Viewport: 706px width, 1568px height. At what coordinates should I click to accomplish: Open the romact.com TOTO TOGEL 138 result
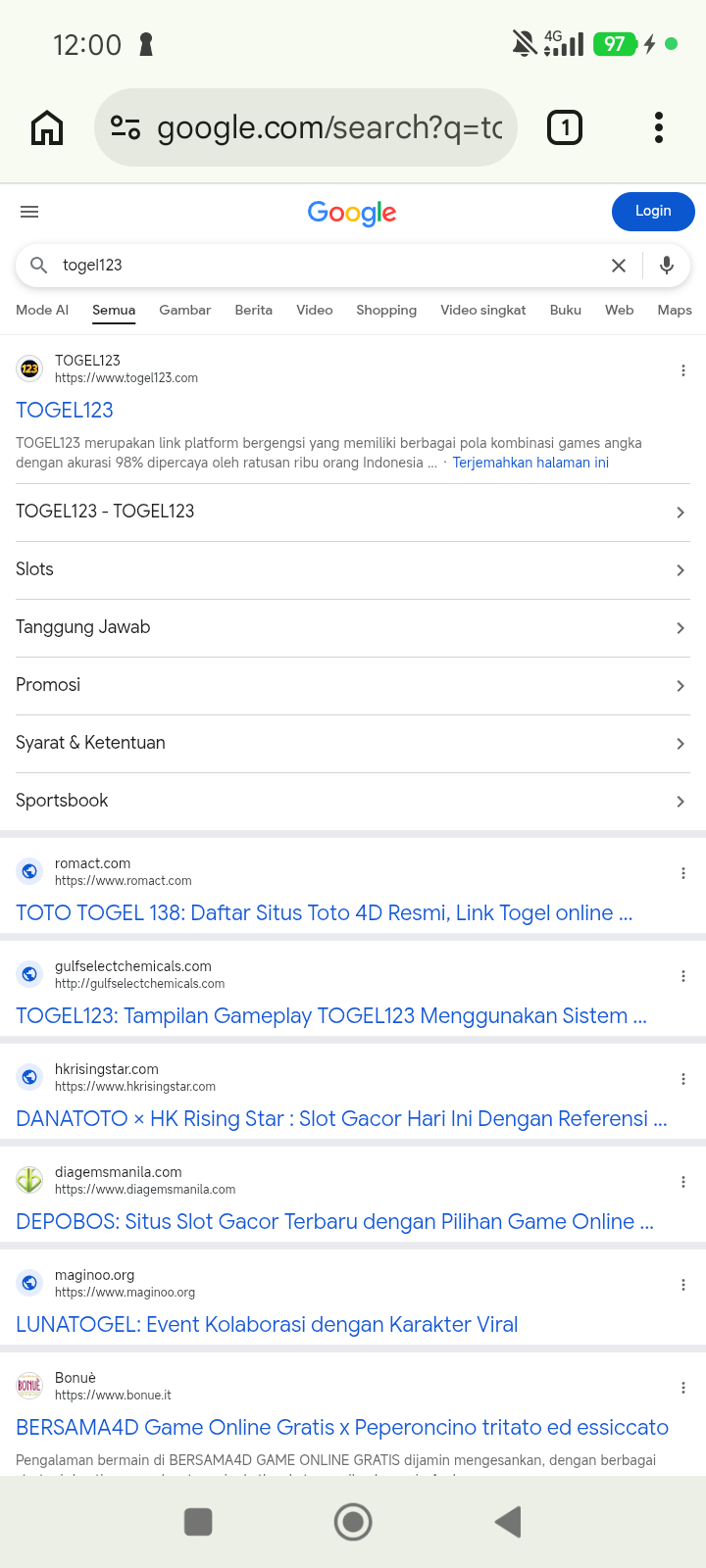[x=325, y=913]
